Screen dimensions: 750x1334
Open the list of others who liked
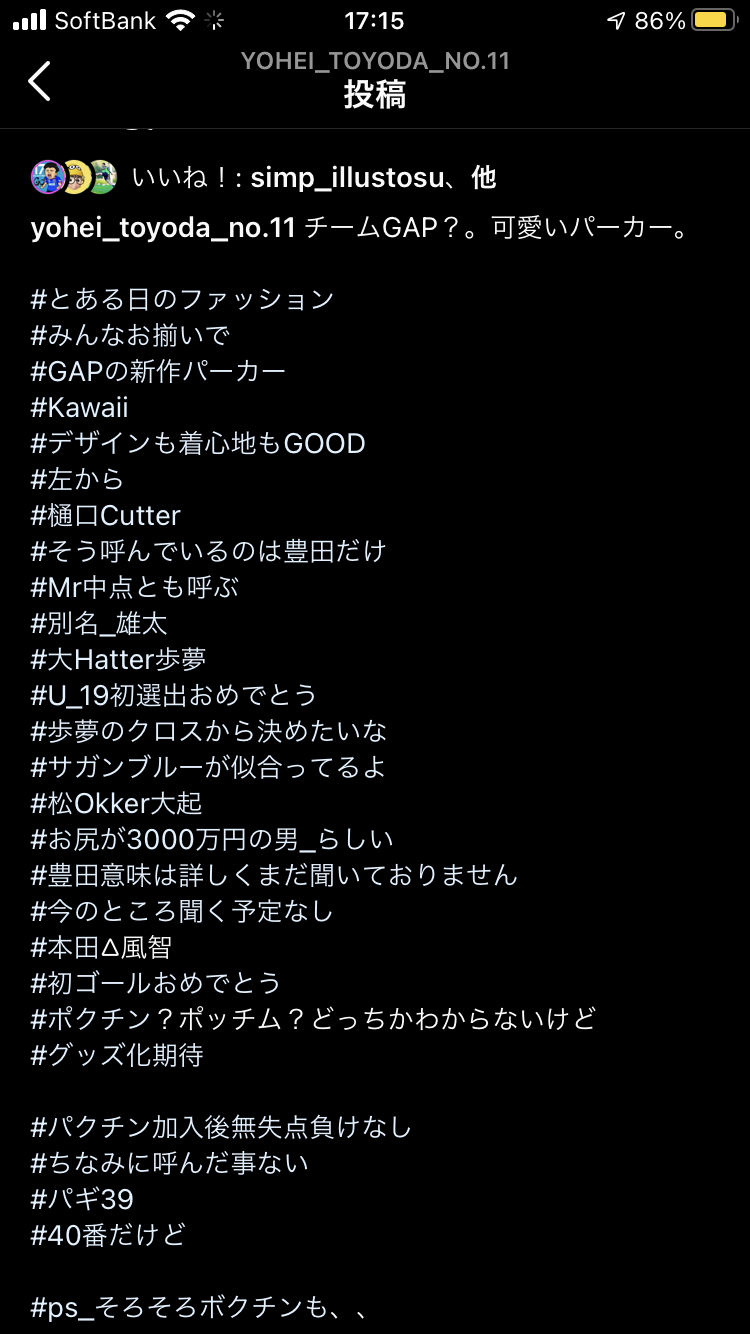484,178
